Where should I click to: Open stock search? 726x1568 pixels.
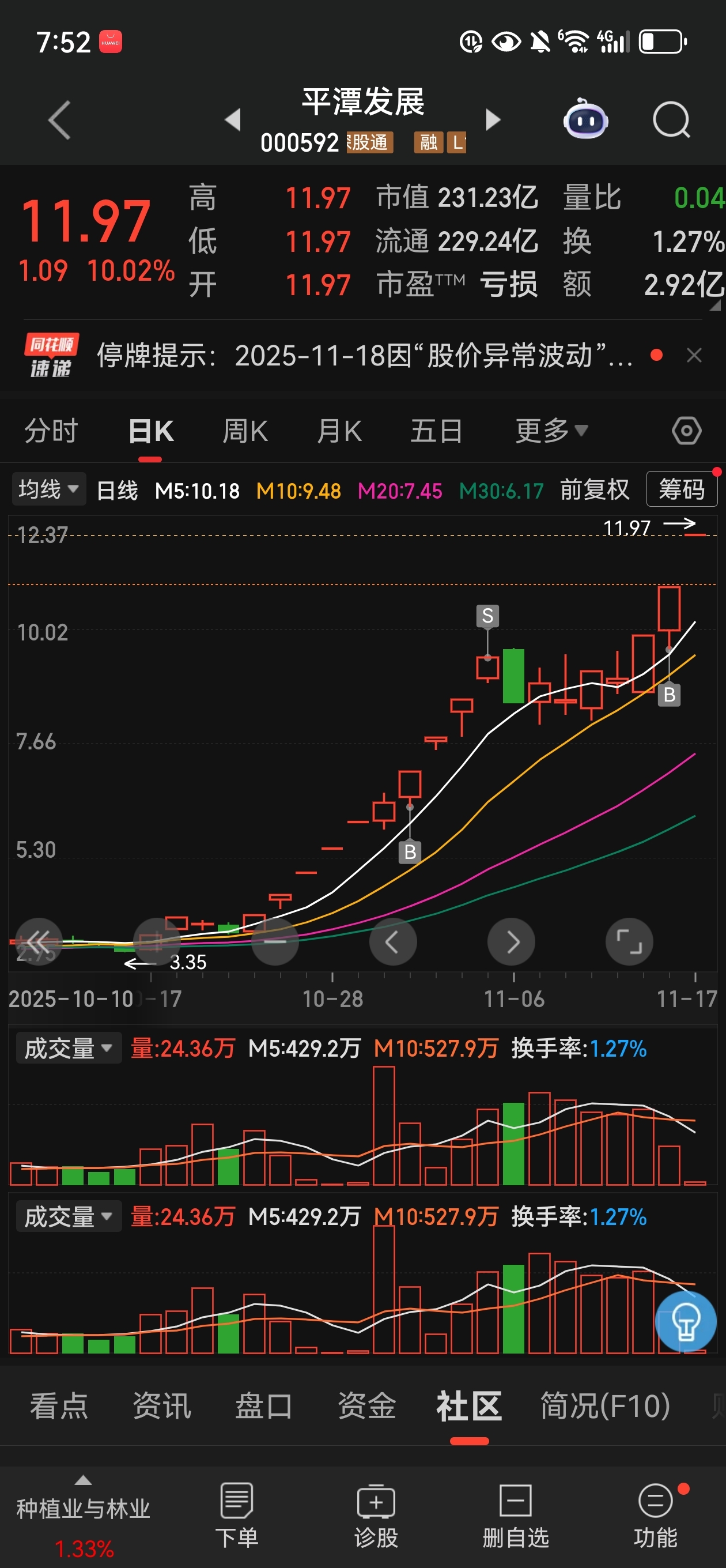(671, 120)
